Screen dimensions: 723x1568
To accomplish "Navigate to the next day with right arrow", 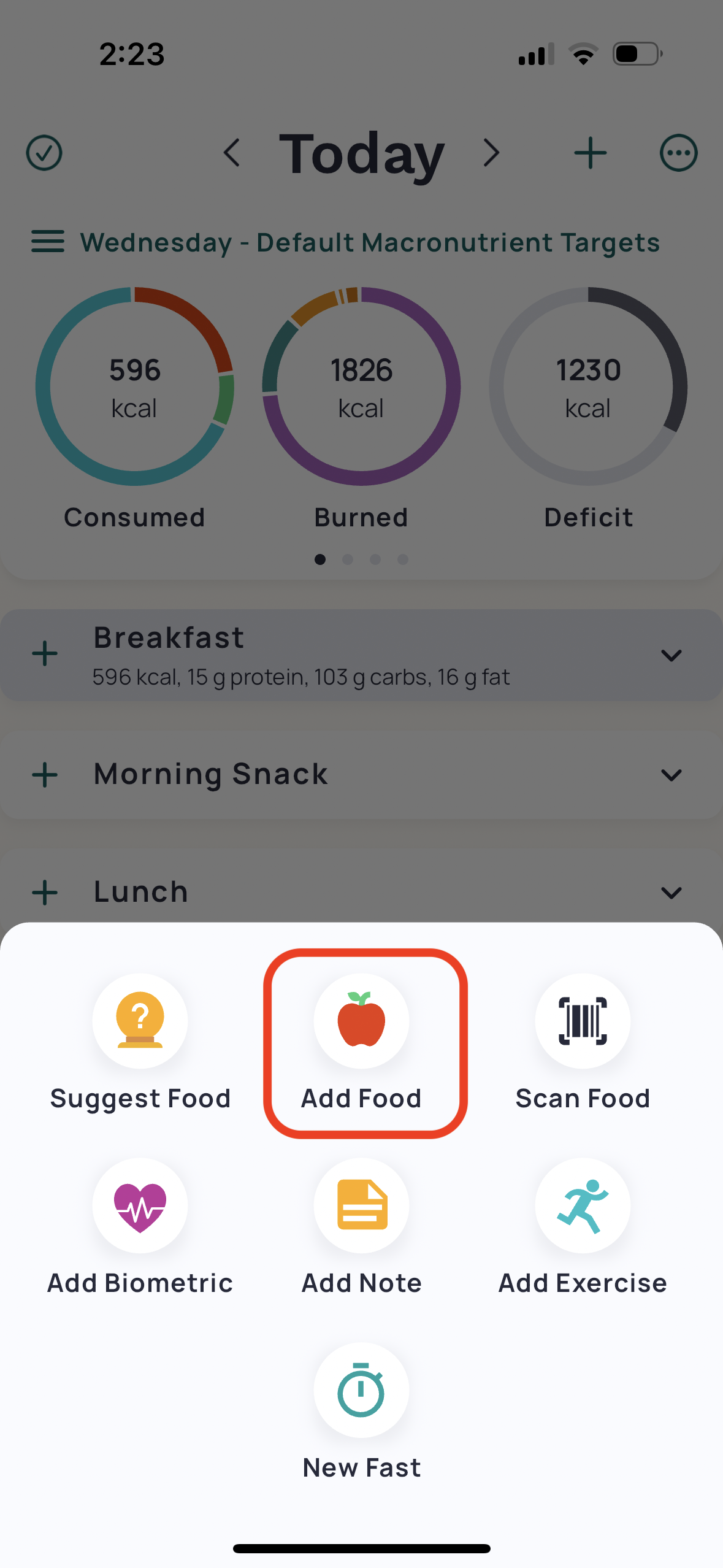I will (491, 153).
